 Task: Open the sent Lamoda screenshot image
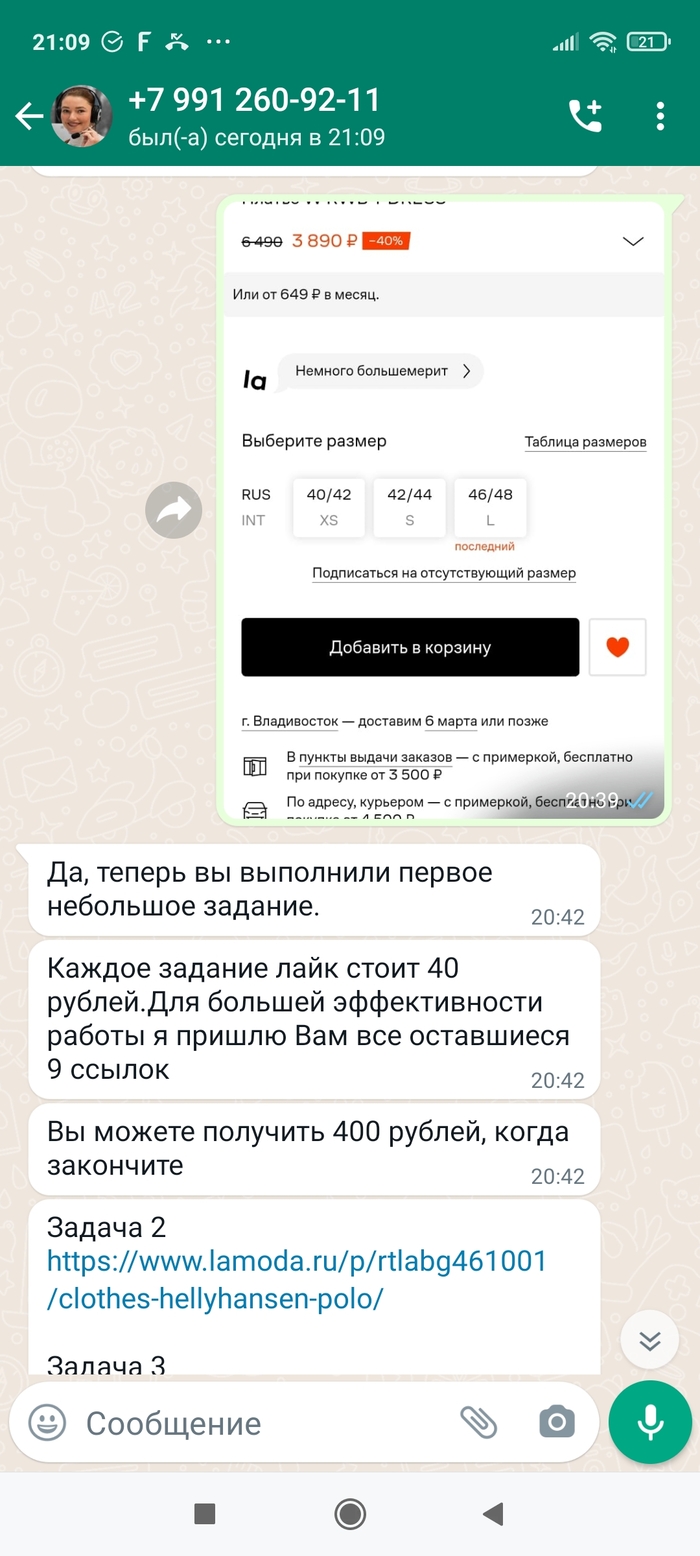(x=440, y=510)
